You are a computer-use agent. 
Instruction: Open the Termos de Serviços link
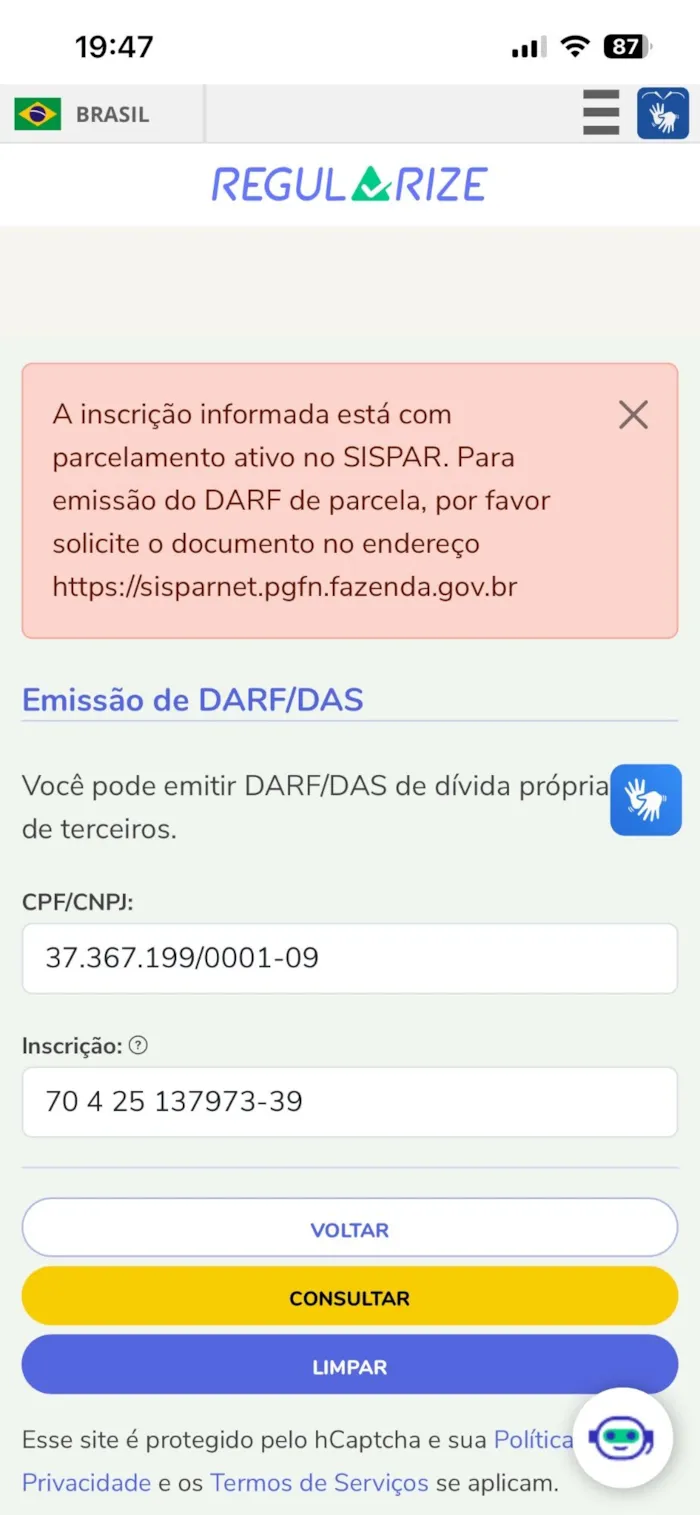319,1482
